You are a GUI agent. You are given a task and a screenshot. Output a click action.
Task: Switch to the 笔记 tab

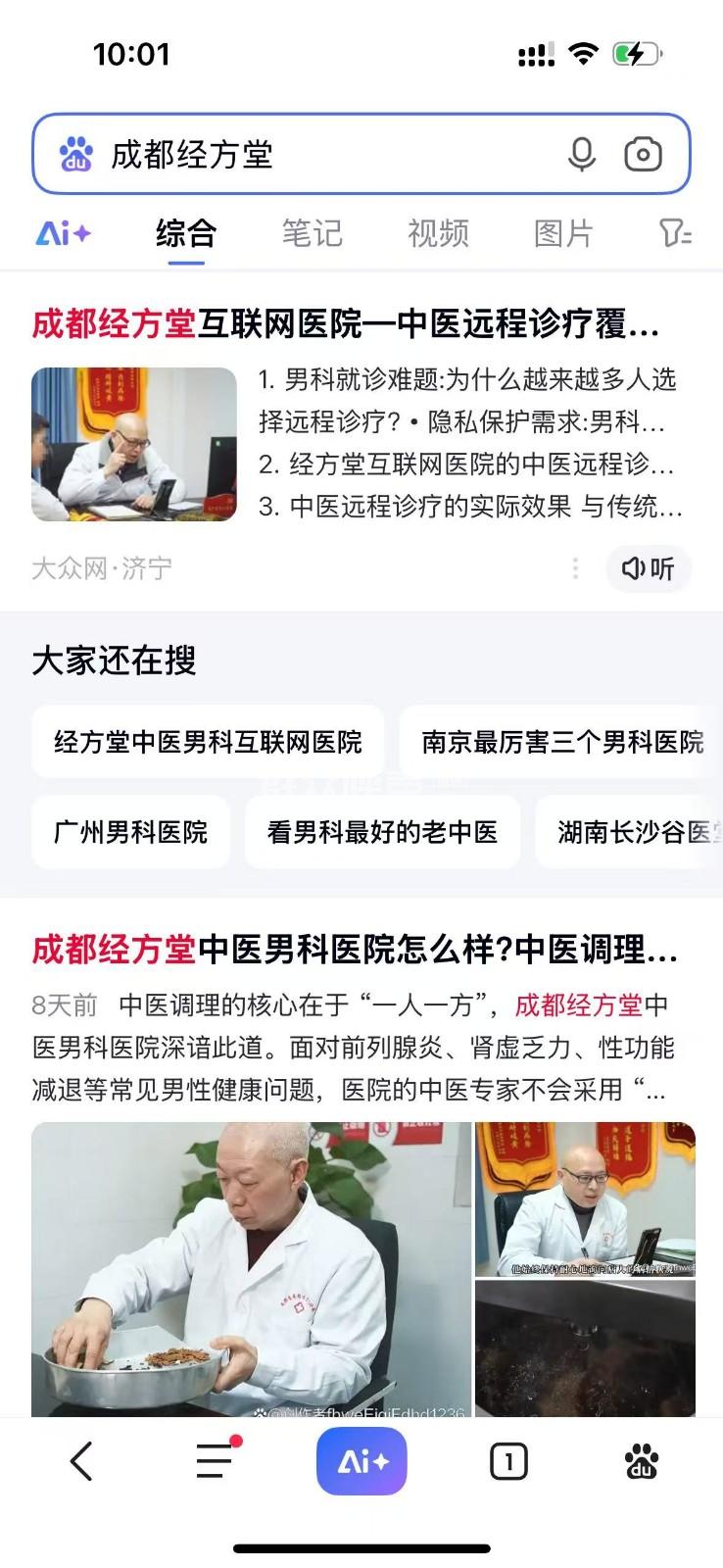312,233
